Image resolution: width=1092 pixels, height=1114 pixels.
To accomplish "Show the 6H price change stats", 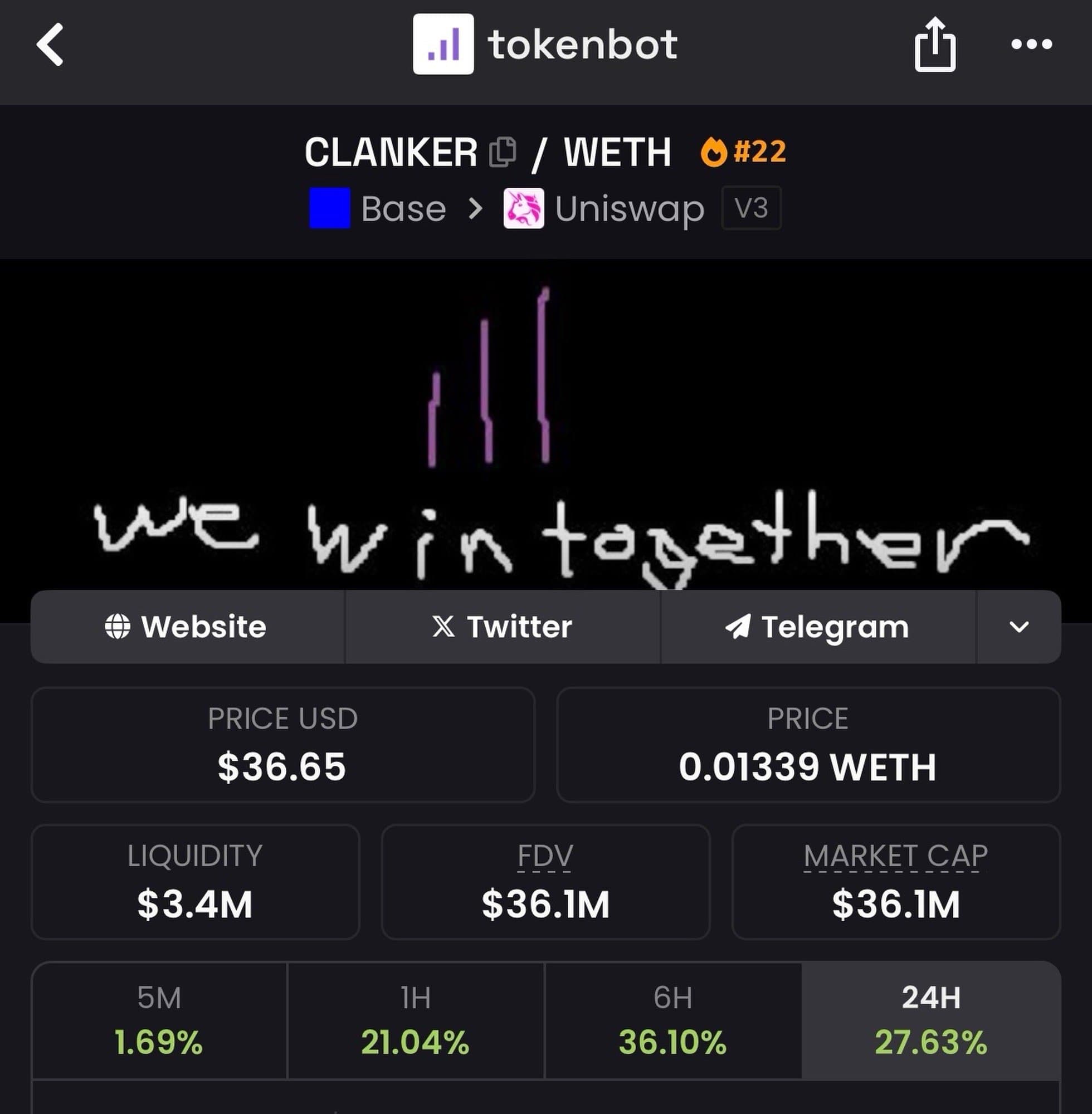I will 673,1020.
